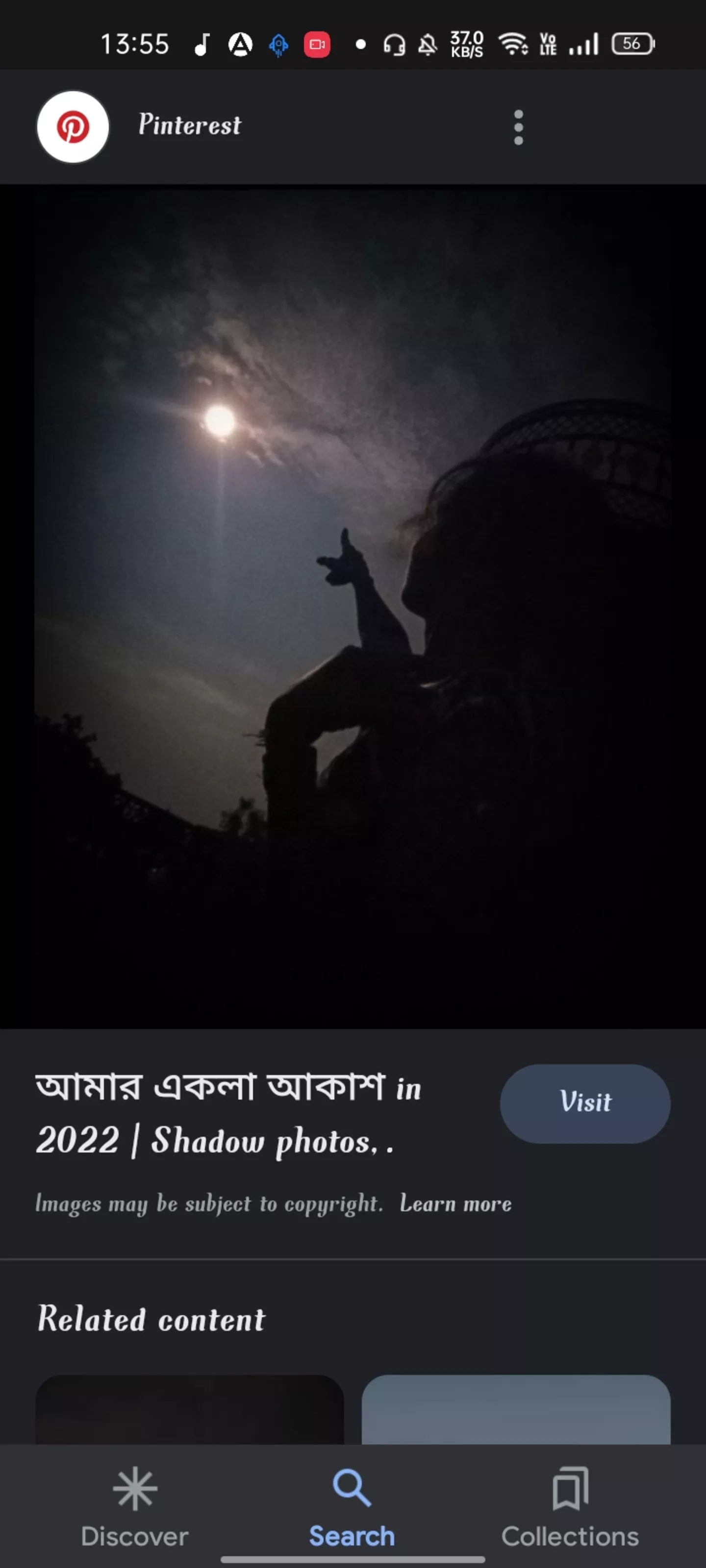Open the Learn more link
Screen dimensions: 706x1568
point(455,1203)
